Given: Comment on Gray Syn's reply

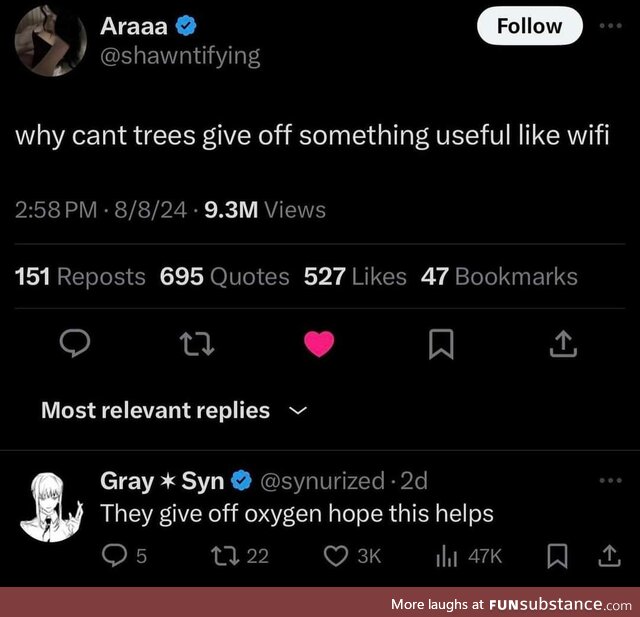Looking at the screenshot, I should (x=119, y=556).
